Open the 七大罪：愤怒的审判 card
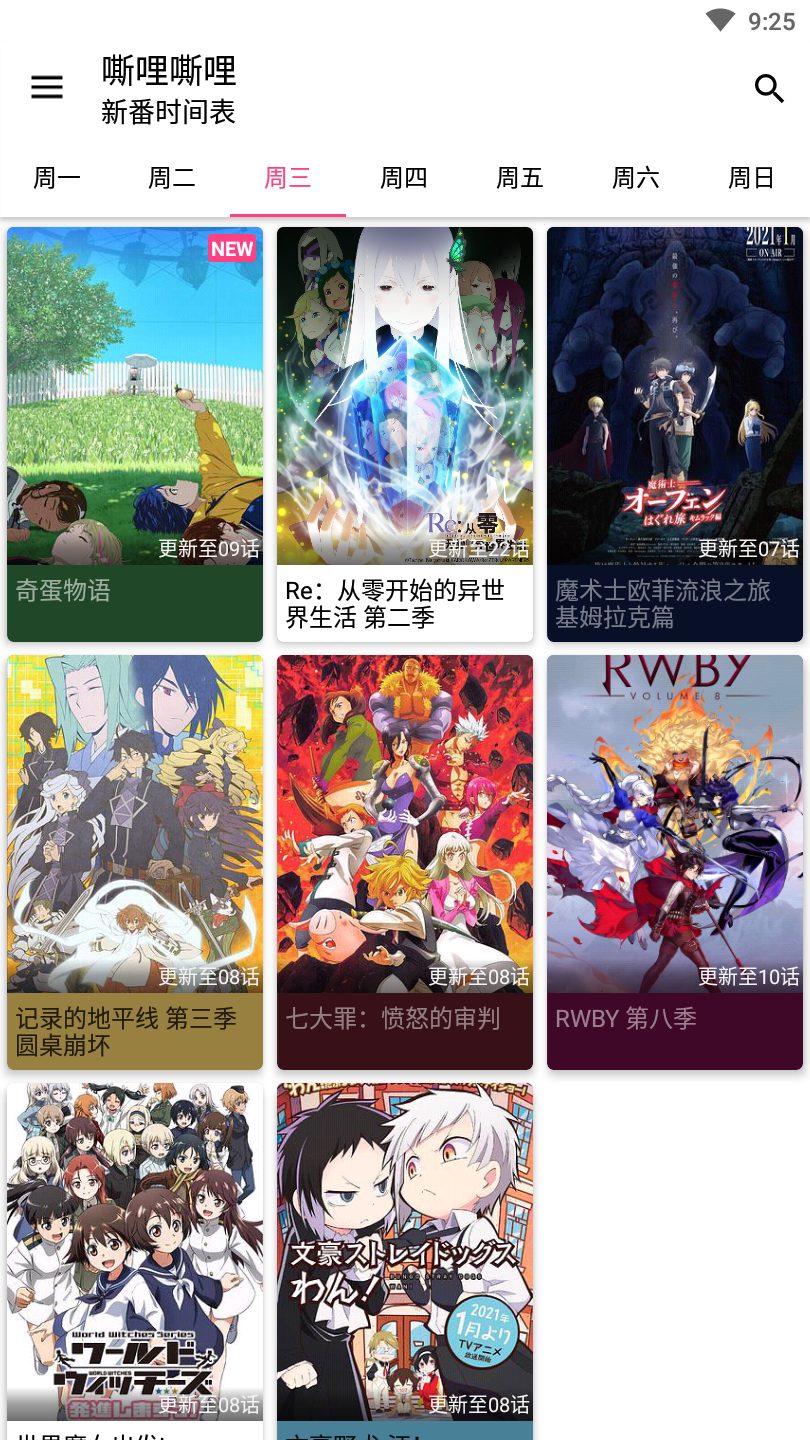 405,862
